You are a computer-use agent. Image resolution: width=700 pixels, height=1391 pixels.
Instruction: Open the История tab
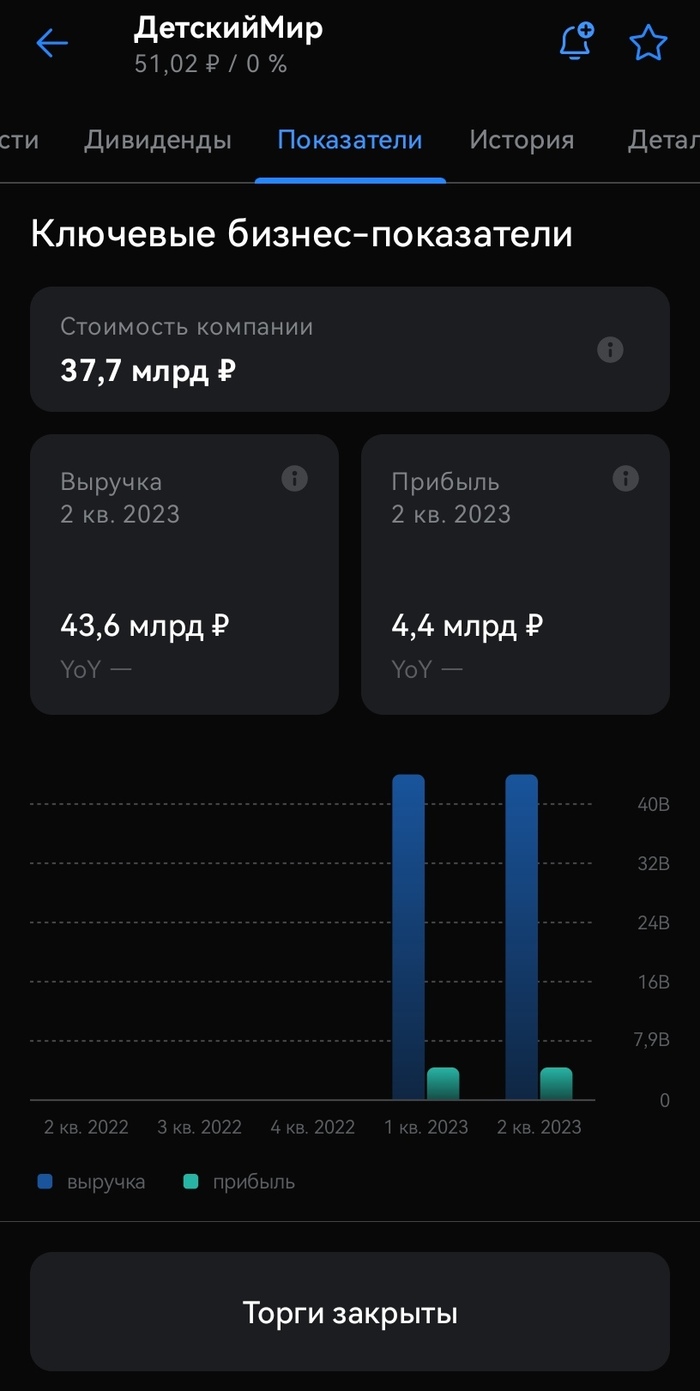[x=522, y=140]
